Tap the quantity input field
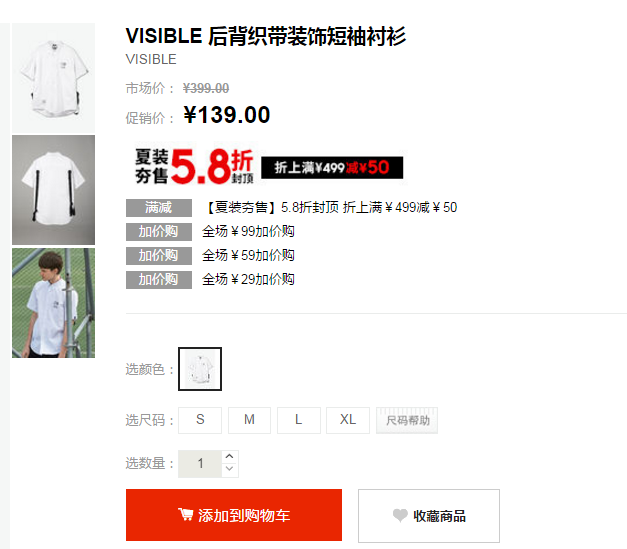This screenshot has width=627, height=549. pyautogui.click(x=201, y=463)
